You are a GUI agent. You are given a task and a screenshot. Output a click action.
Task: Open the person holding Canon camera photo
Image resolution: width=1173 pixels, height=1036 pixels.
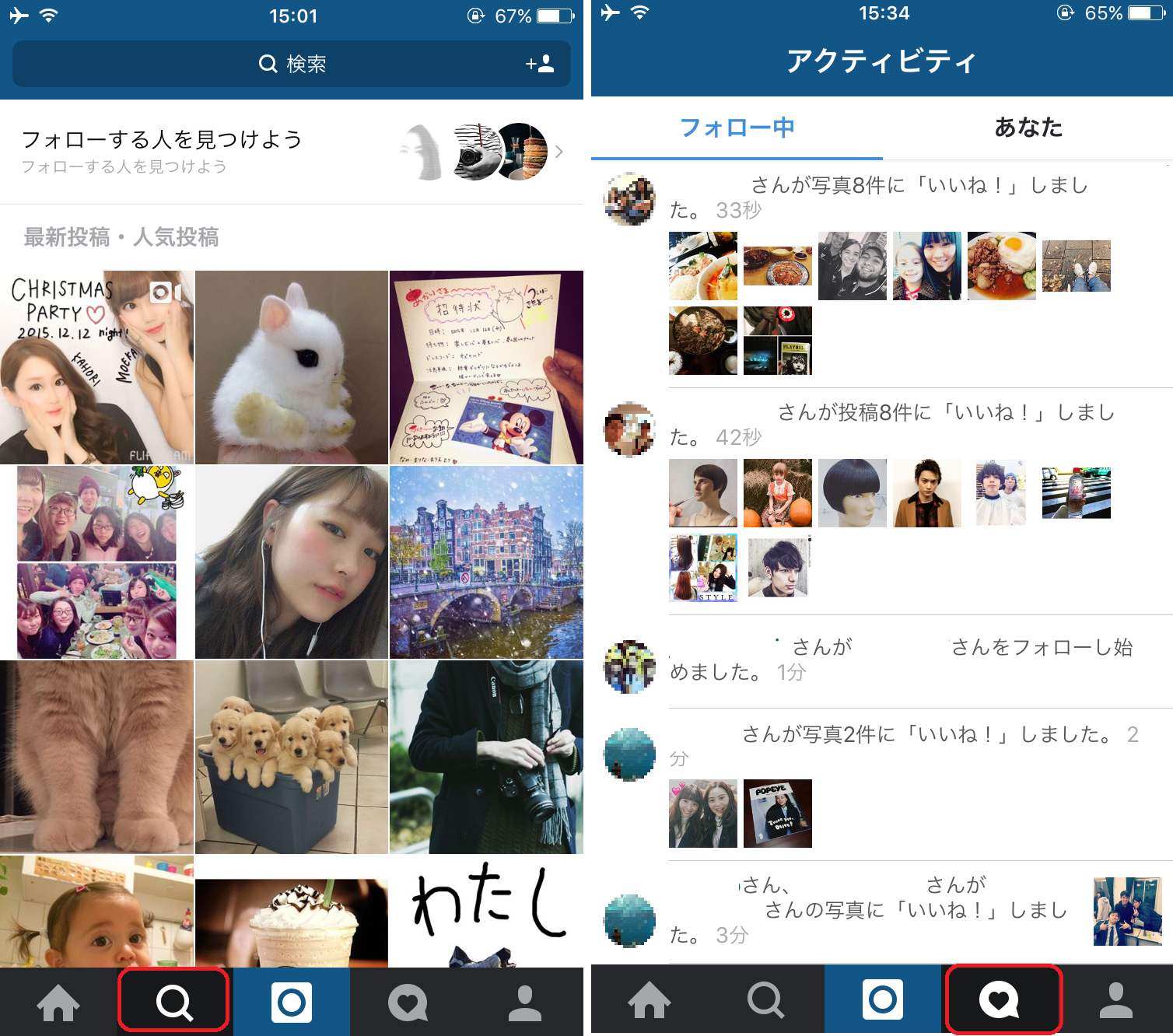486,757
